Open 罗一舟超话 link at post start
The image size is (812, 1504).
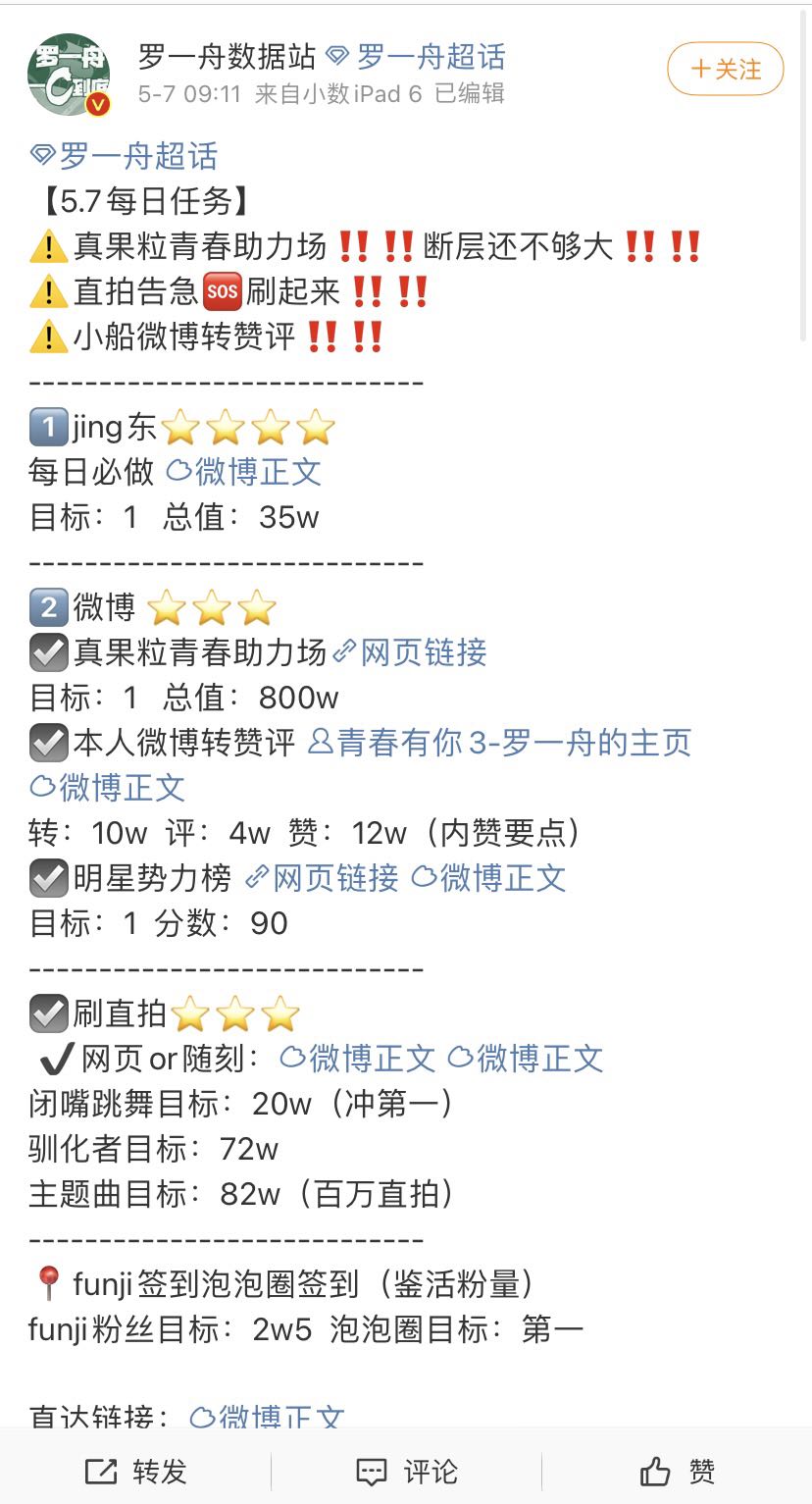(x=125, y=156)
